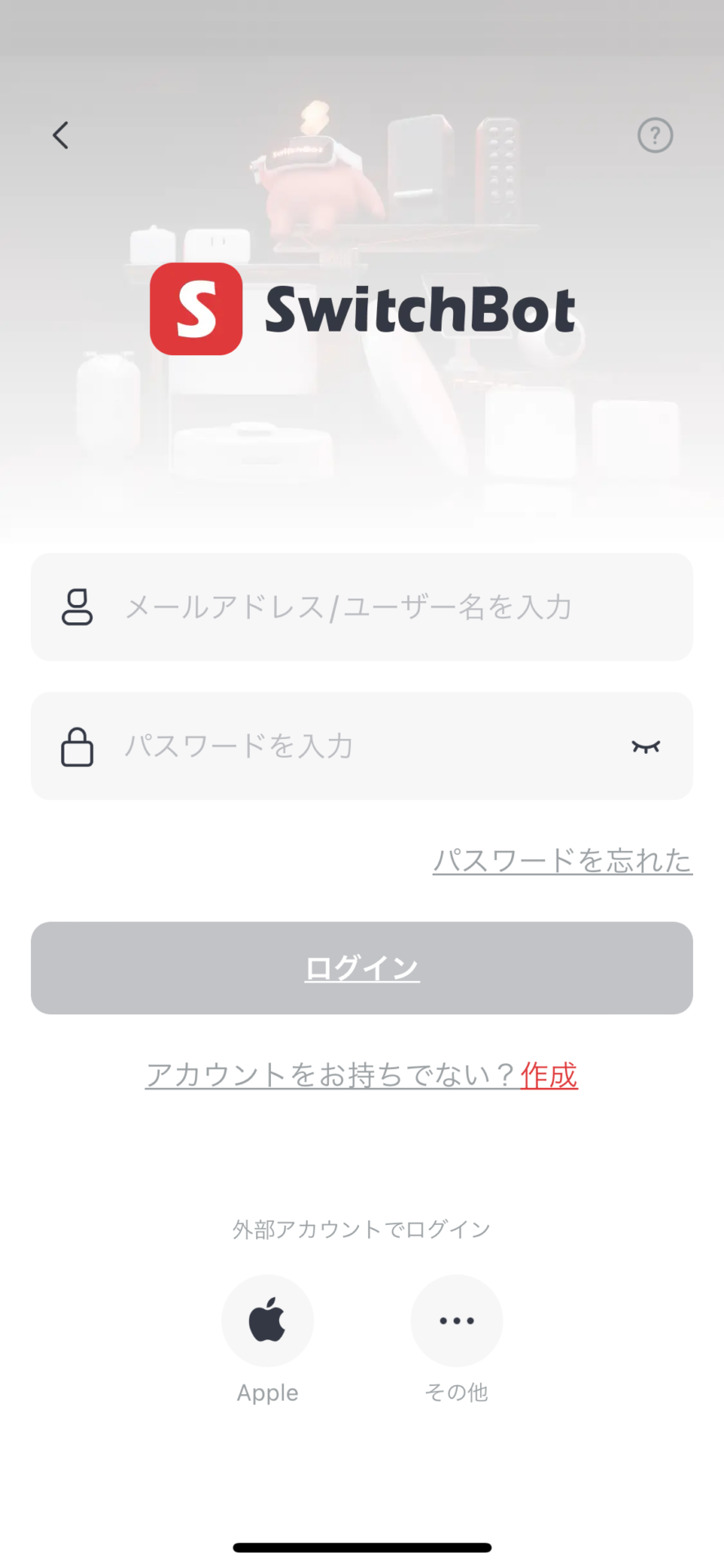Open the help question mark icon

click(x=655, y=136)
